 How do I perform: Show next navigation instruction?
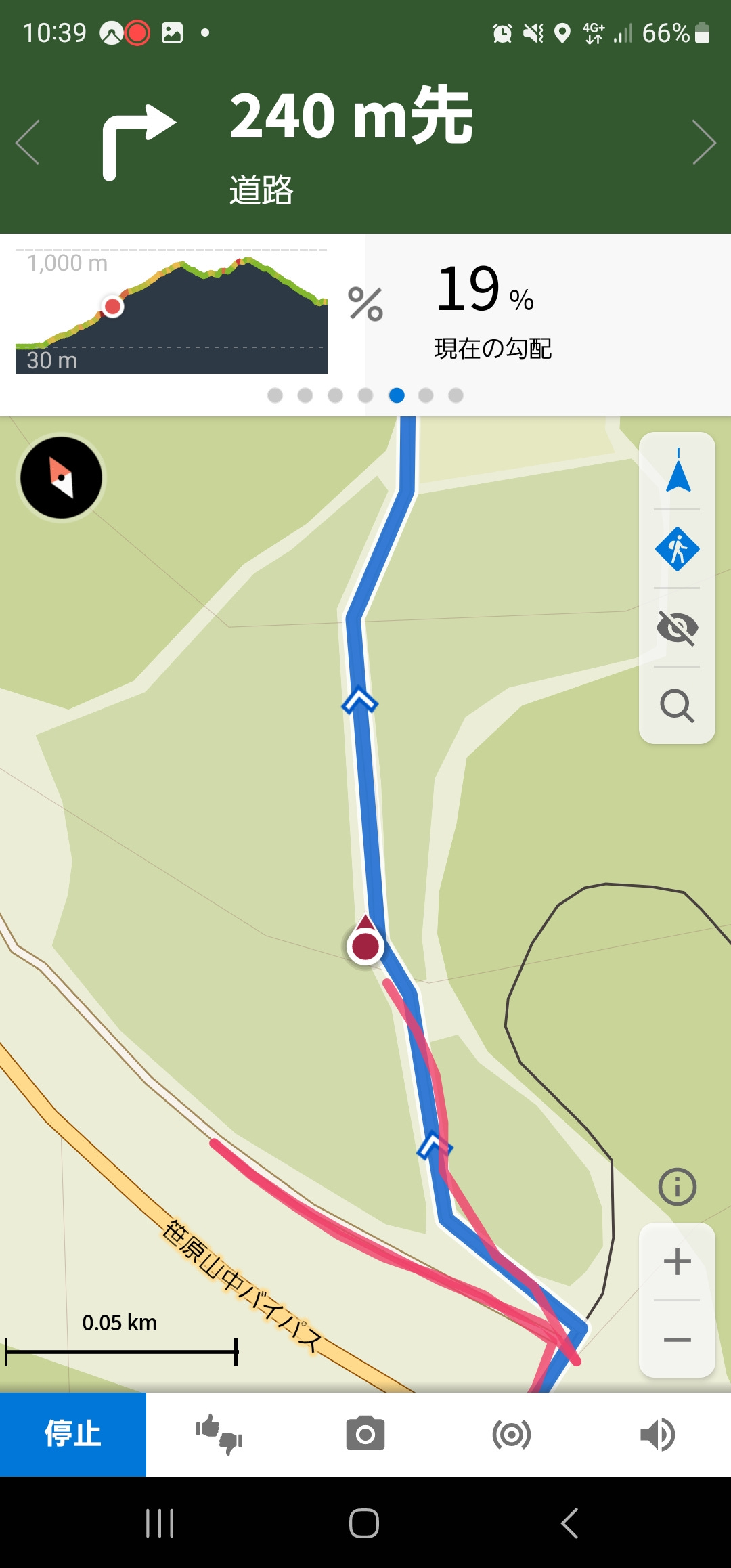pyautogui.click(x=703, y=142)
